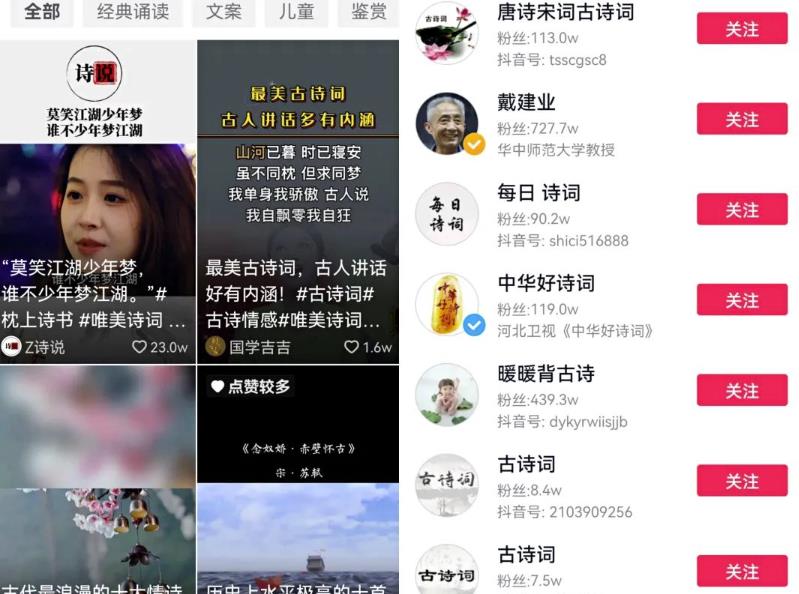Open the 文案 tab

point(224,12)
